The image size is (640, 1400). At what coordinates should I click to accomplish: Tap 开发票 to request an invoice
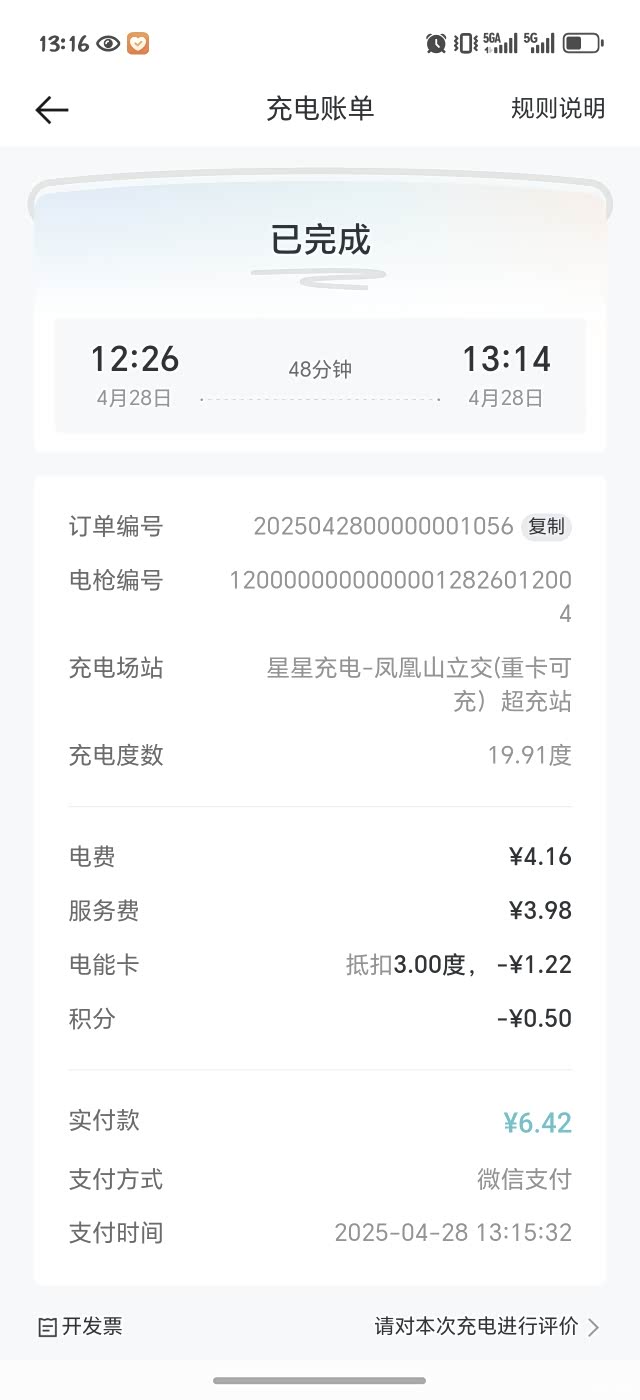81,1327
